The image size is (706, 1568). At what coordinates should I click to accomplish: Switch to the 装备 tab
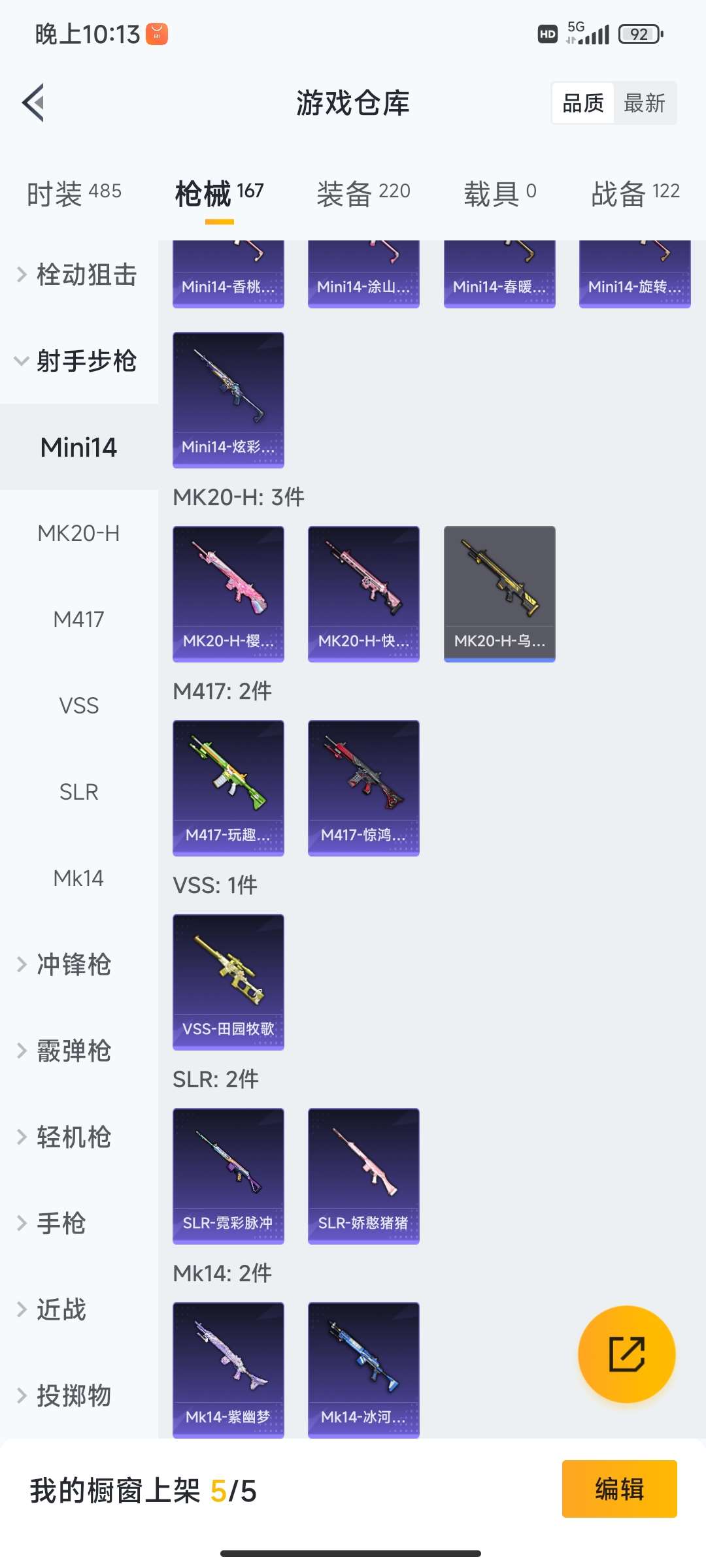coord(363,193)
